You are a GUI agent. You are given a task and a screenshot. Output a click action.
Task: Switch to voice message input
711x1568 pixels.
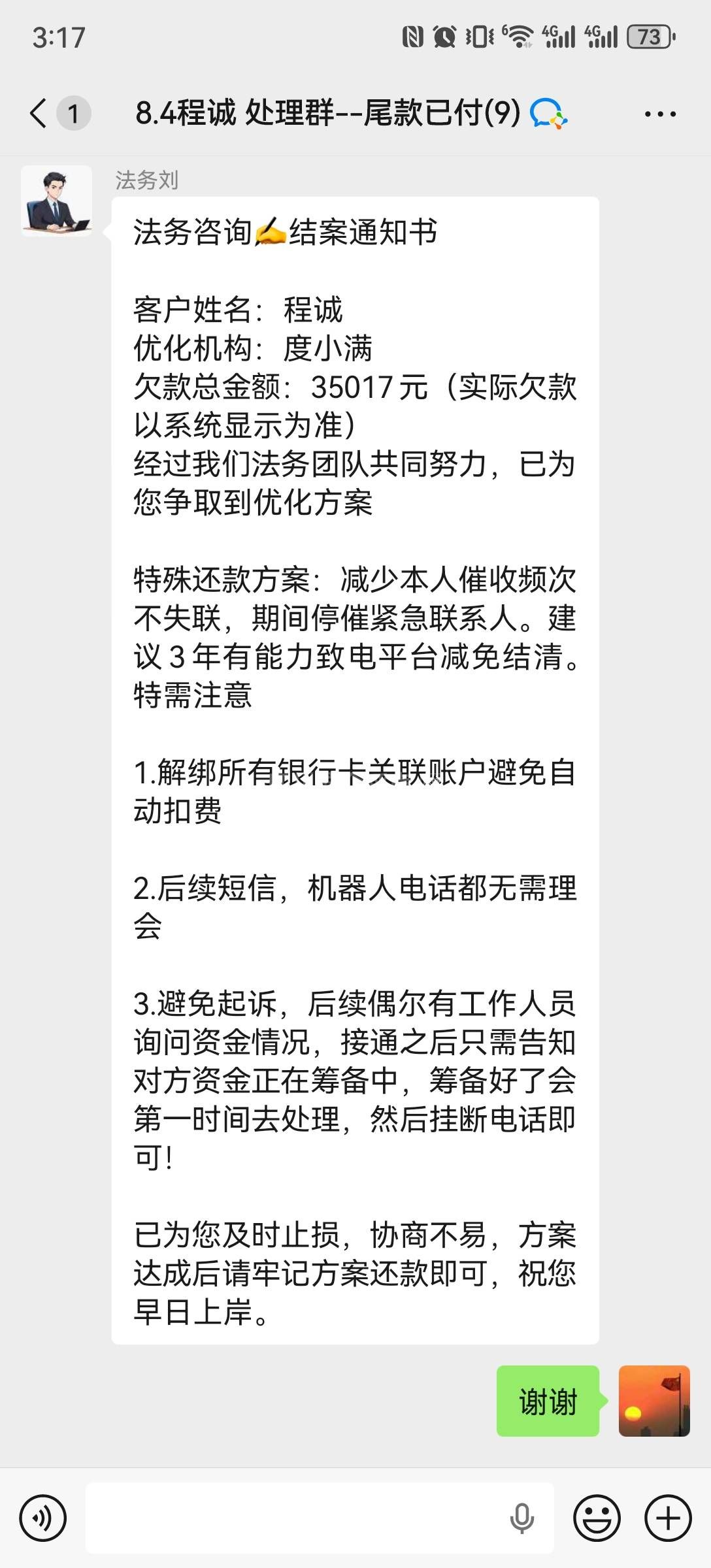point(43,1518)
